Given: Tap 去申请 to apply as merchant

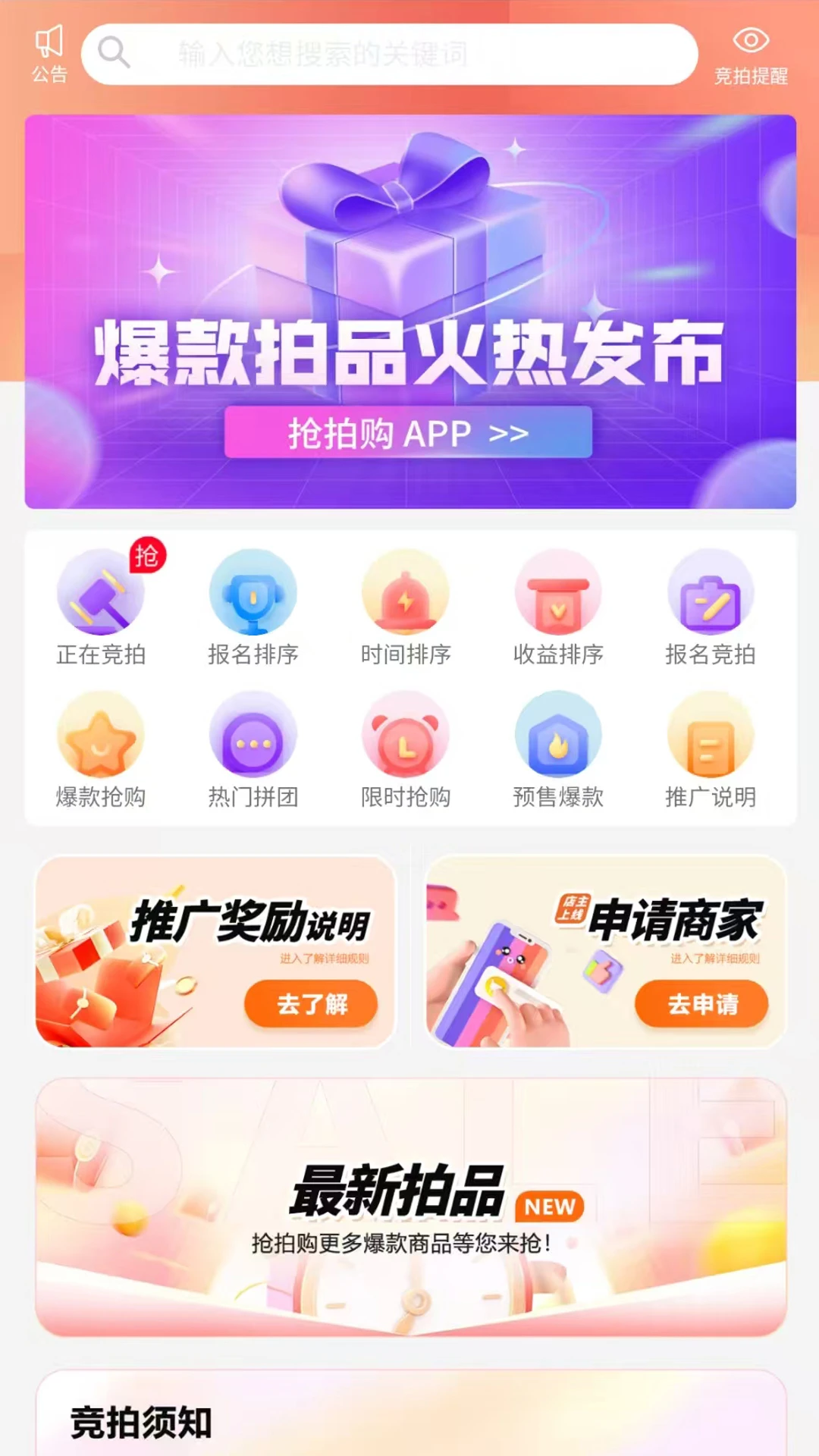Looking at the screenshot, I should [701, 1004].
